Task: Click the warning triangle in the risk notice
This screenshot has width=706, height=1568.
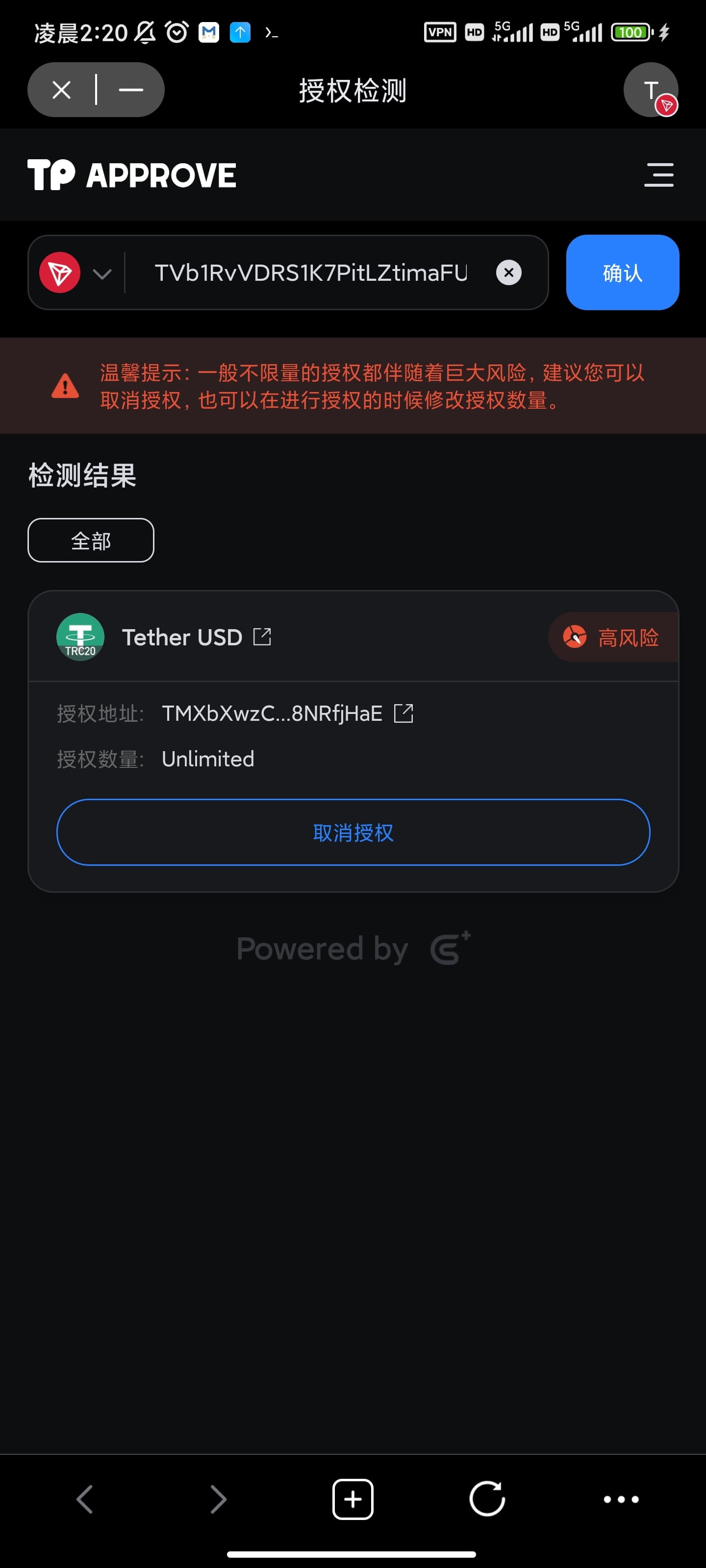Action: pos(65,385)
